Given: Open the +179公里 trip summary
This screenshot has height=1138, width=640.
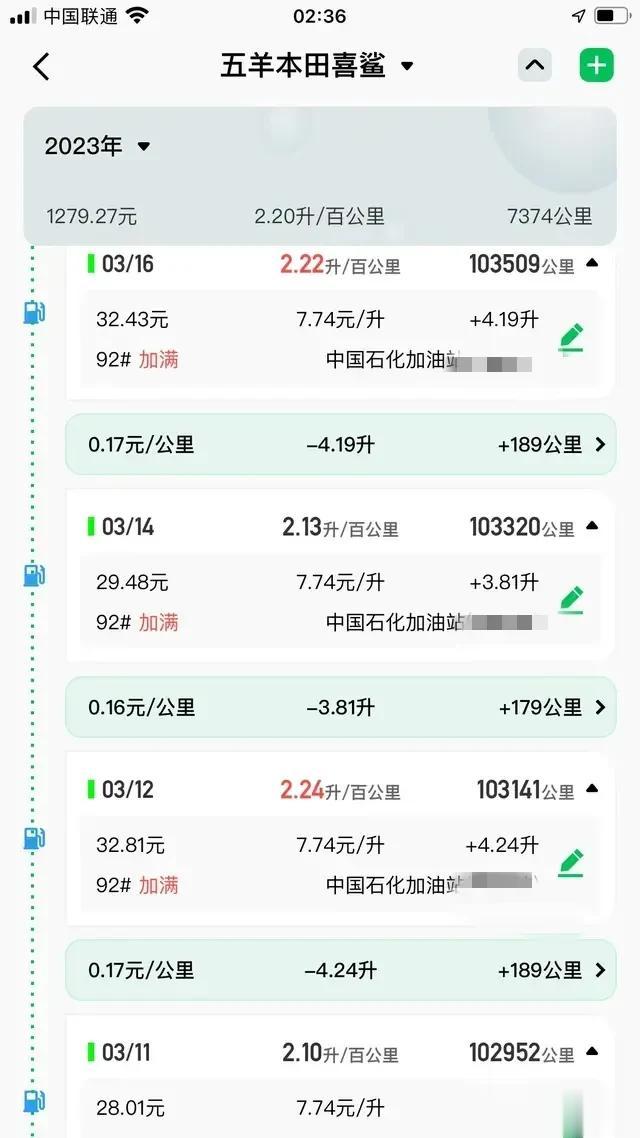Looking at the screenshot, I should 600,707.
